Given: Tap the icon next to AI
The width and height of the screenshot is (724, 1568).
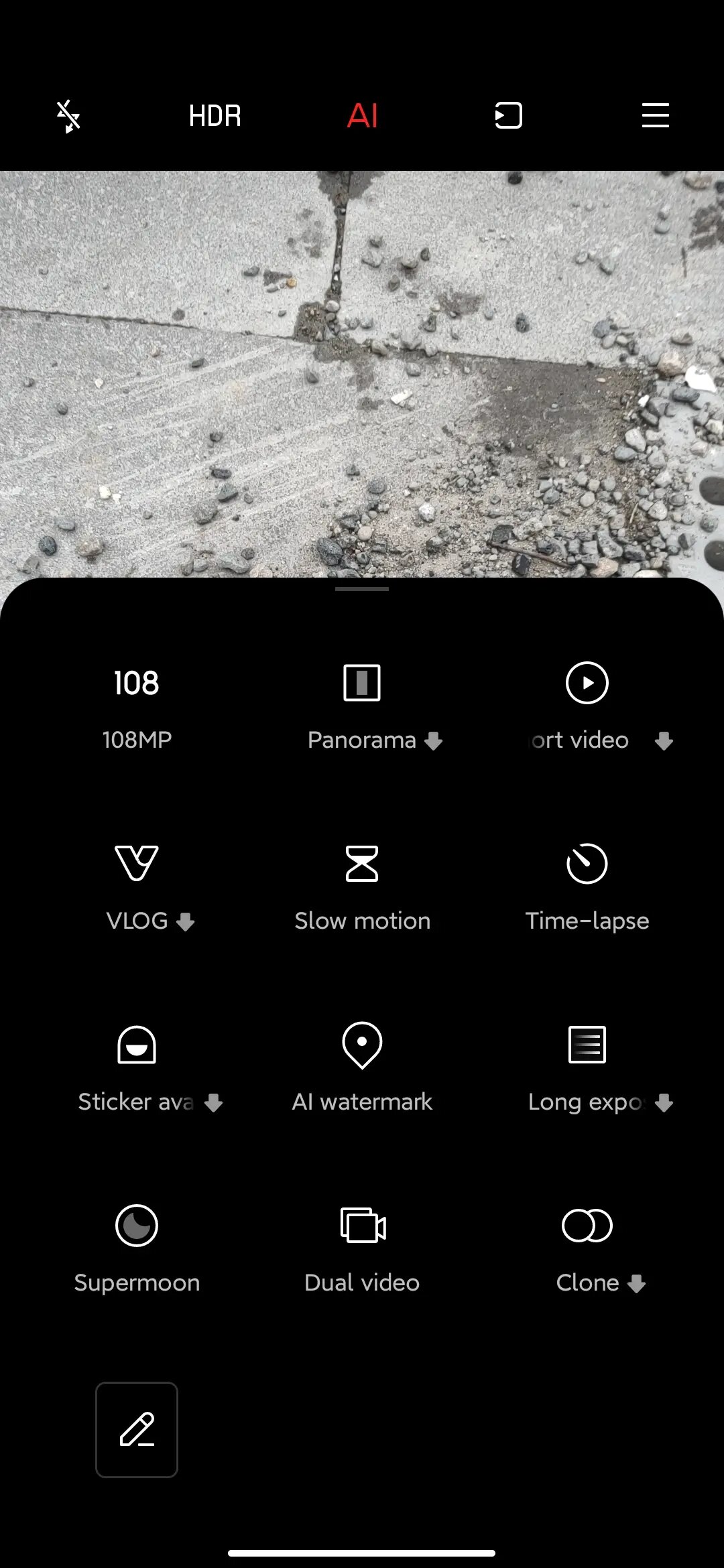Looking at the screenshot, I should click(x=508, y=115).
